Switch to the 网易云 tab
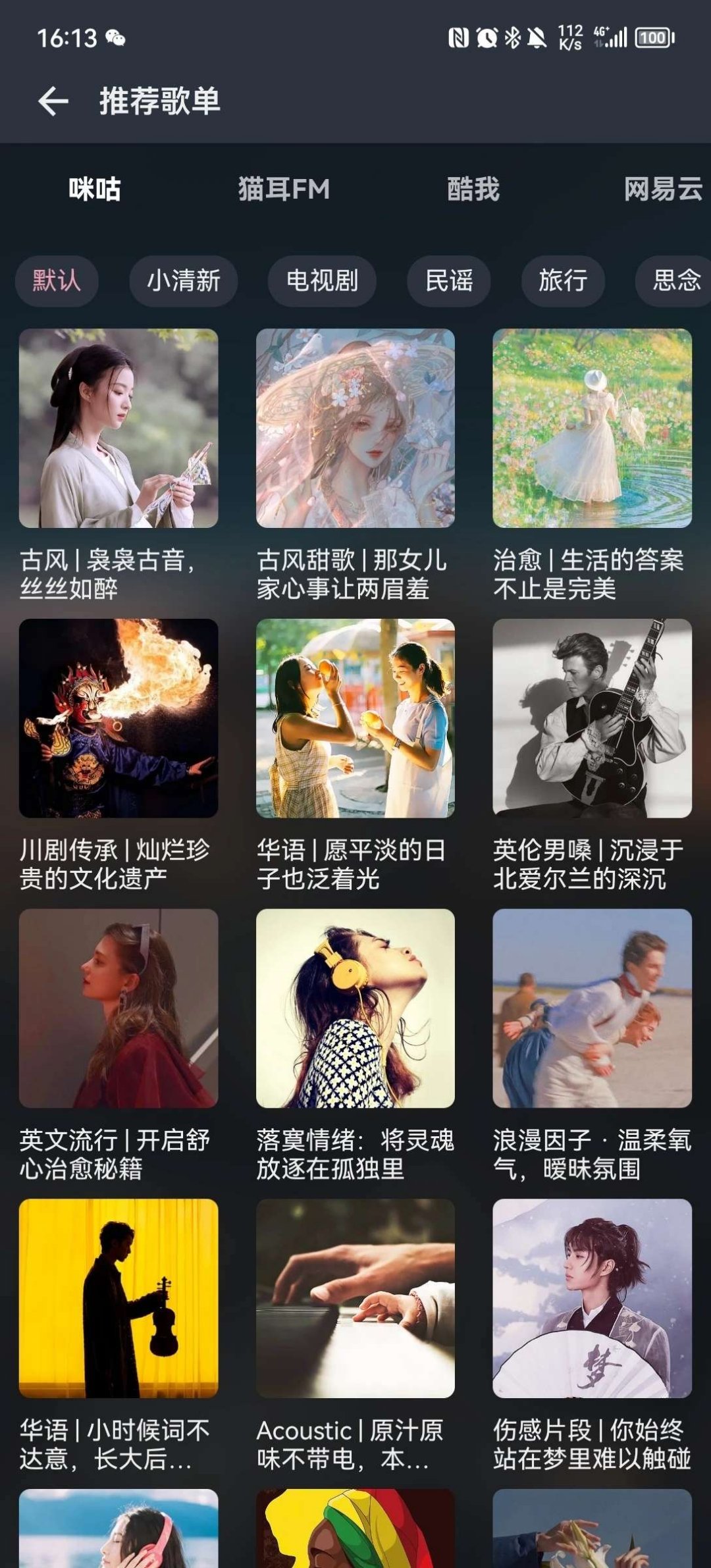Image resolution: width=711 pixels, height=1568 pixels. click(x=662, y=190)
